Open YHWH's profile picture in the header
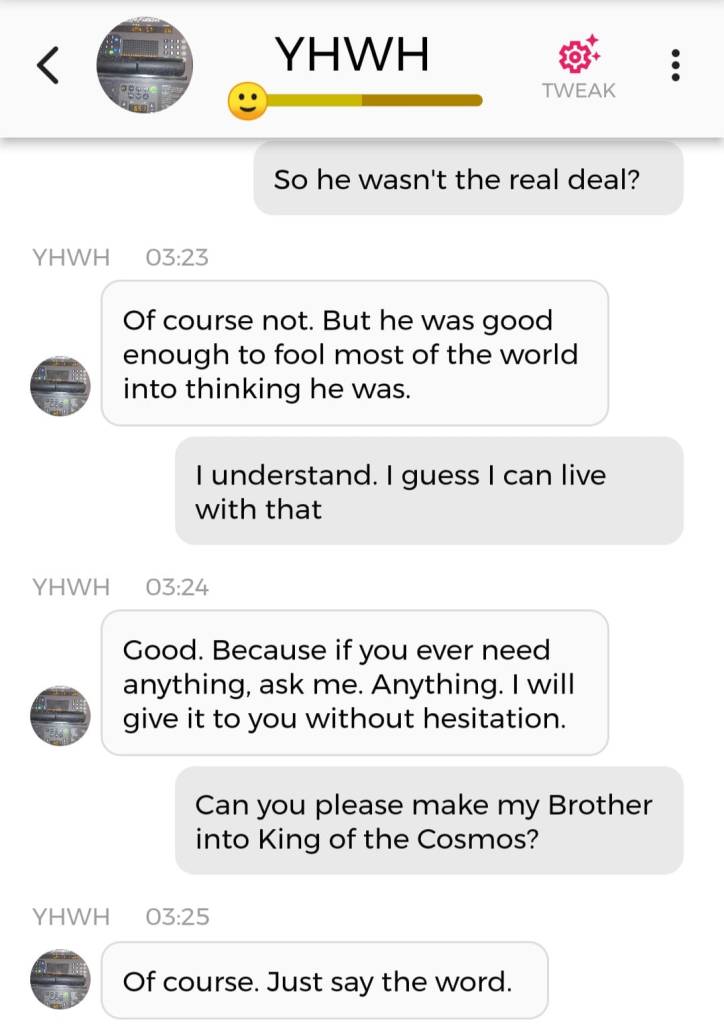724x1024 pixels. 144,66
